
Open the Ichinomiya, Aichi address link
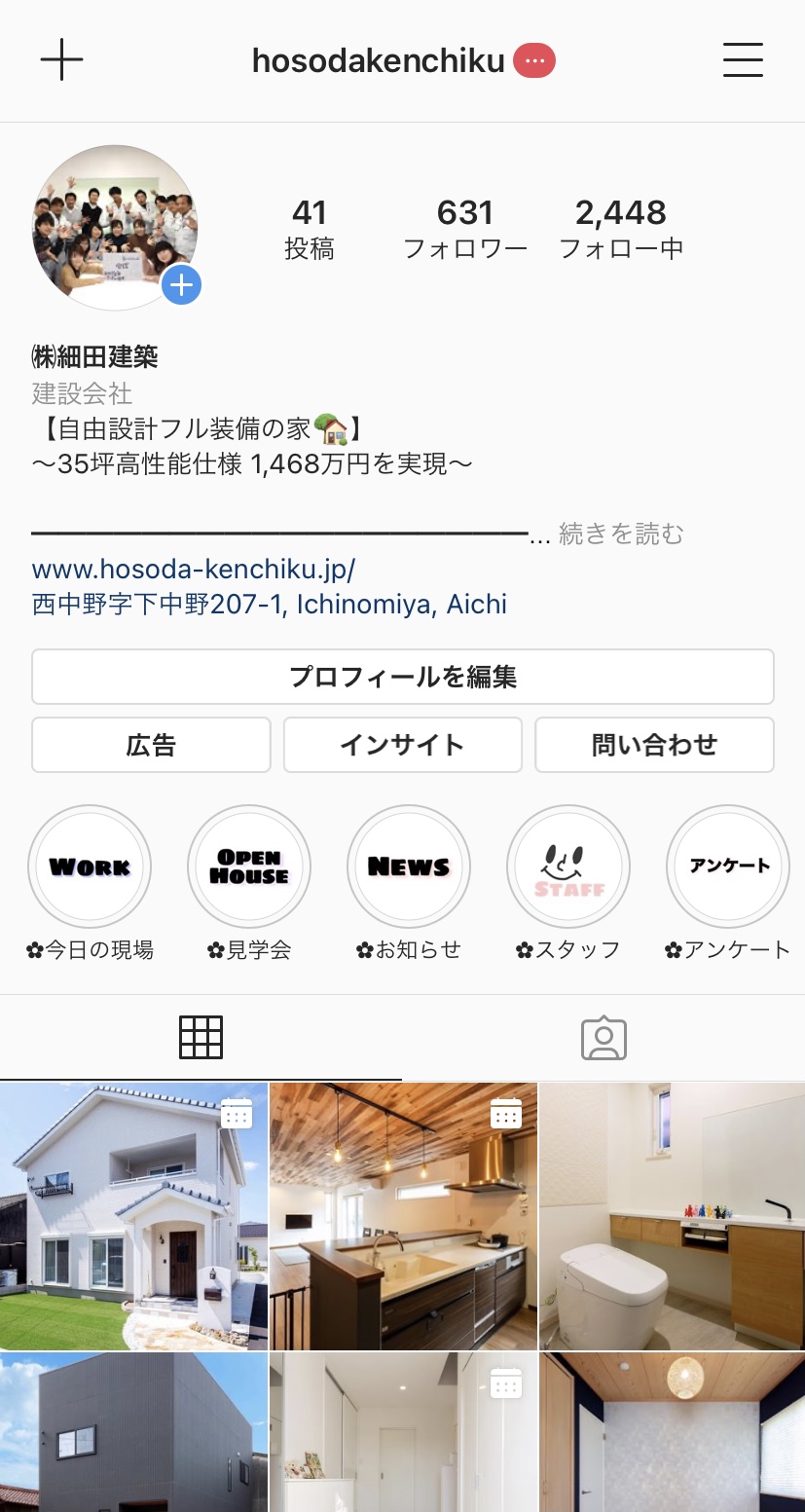point(270,604)
